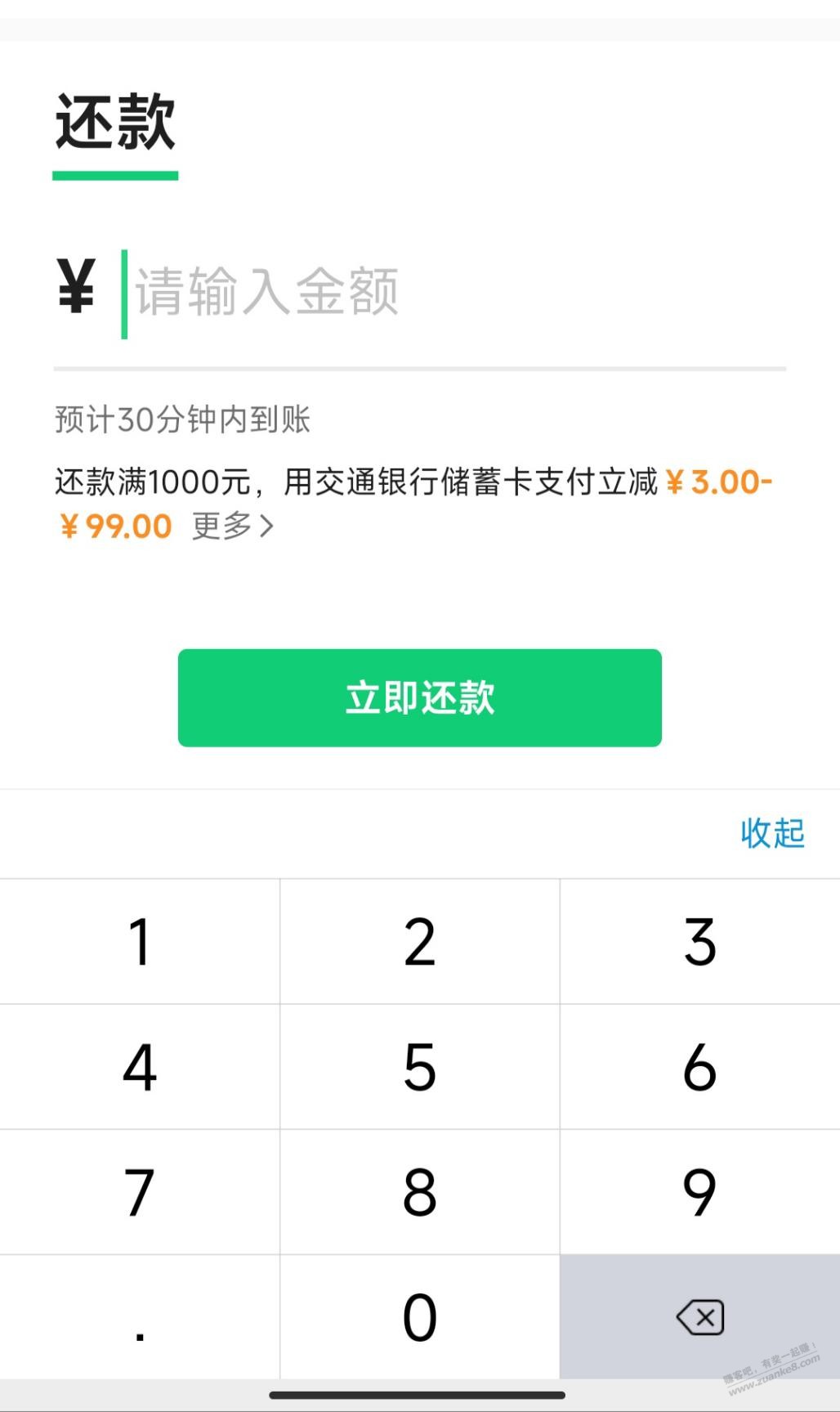The width and height of the screenshot is (840, 1412).
Task: Collapse the keypad with 收起
Action: (772, 833)
